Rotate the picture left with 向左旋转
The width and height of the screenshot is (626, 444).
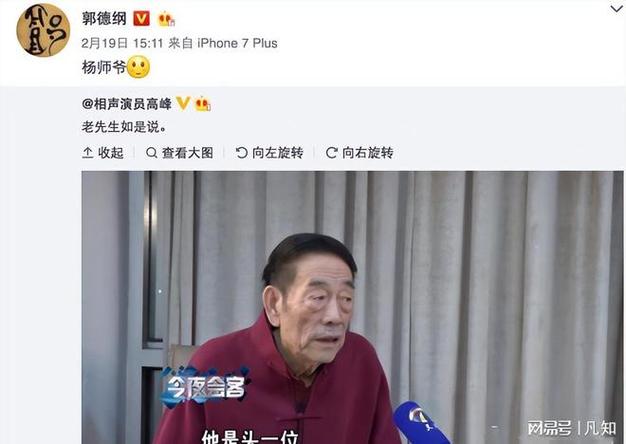[269, 153]
